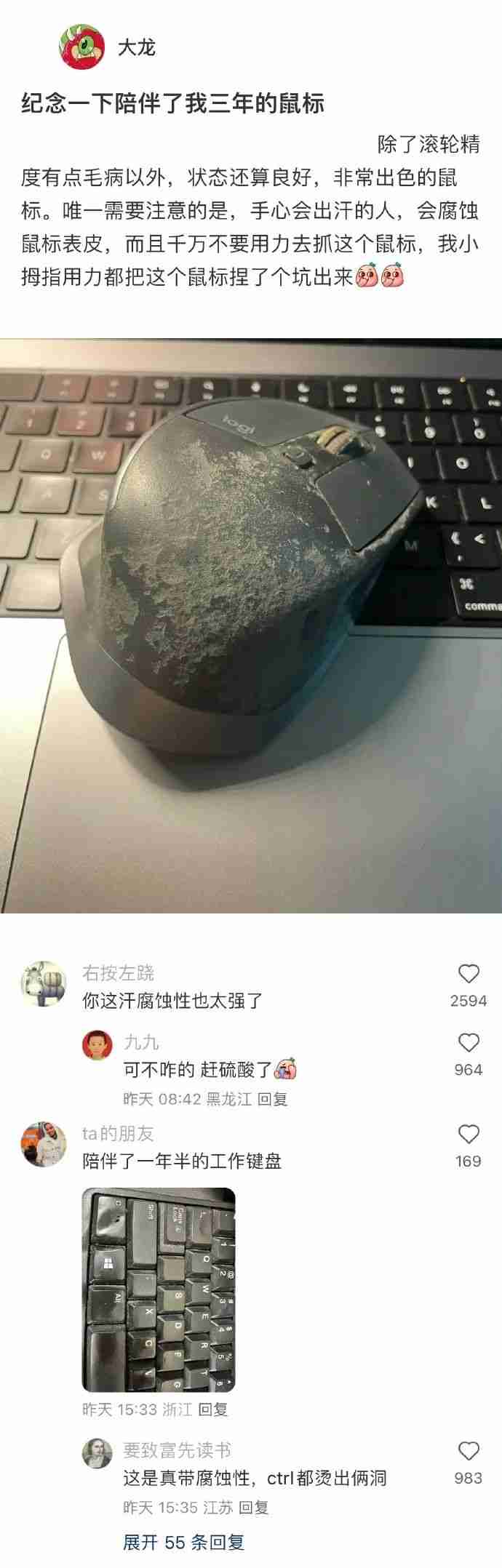
Task: Like 要致富先读书's reply
Action: (x=469, y=1451)
